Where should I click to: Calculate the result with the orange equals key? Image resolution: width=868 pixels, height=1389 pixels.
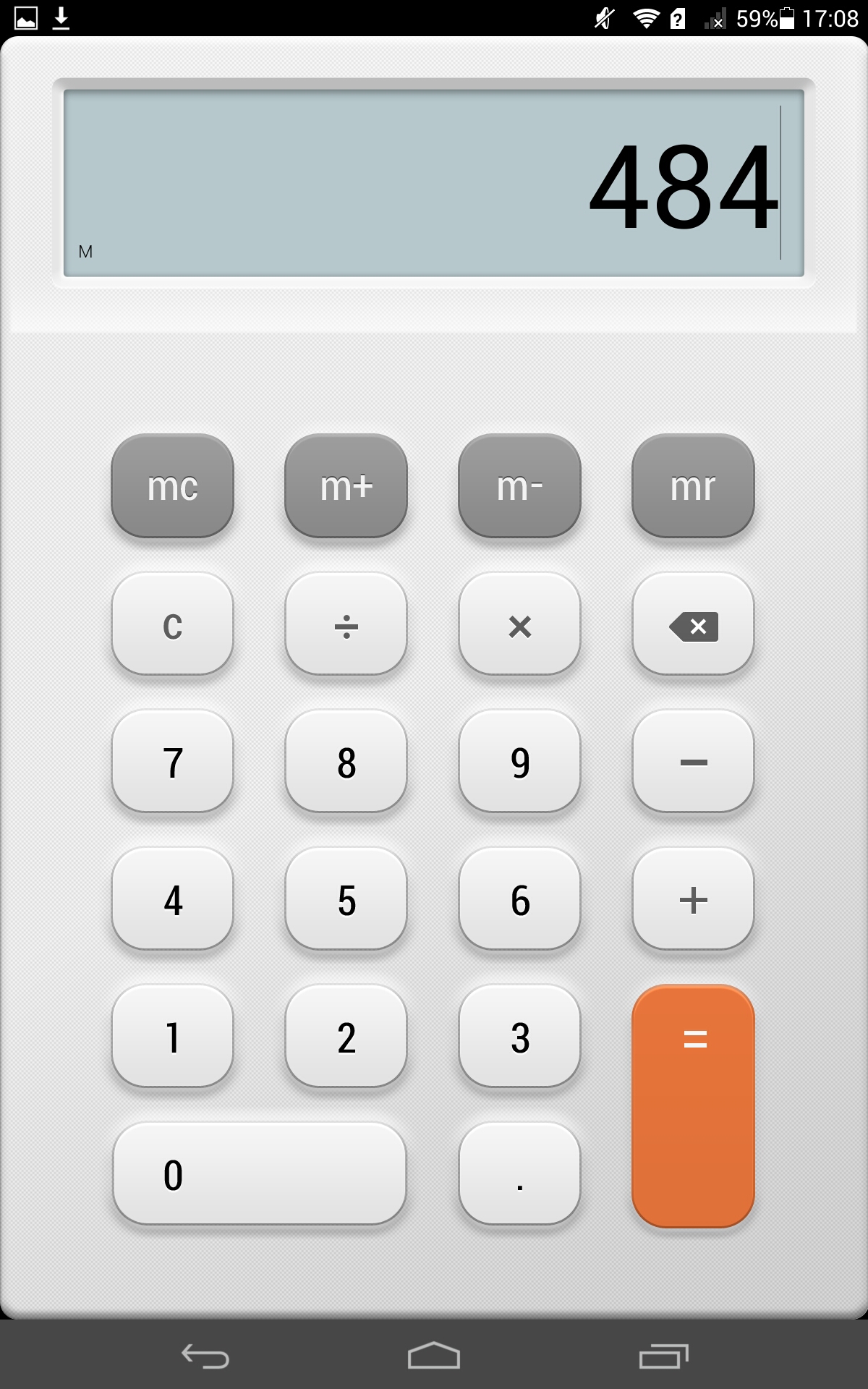point(693,1105)
